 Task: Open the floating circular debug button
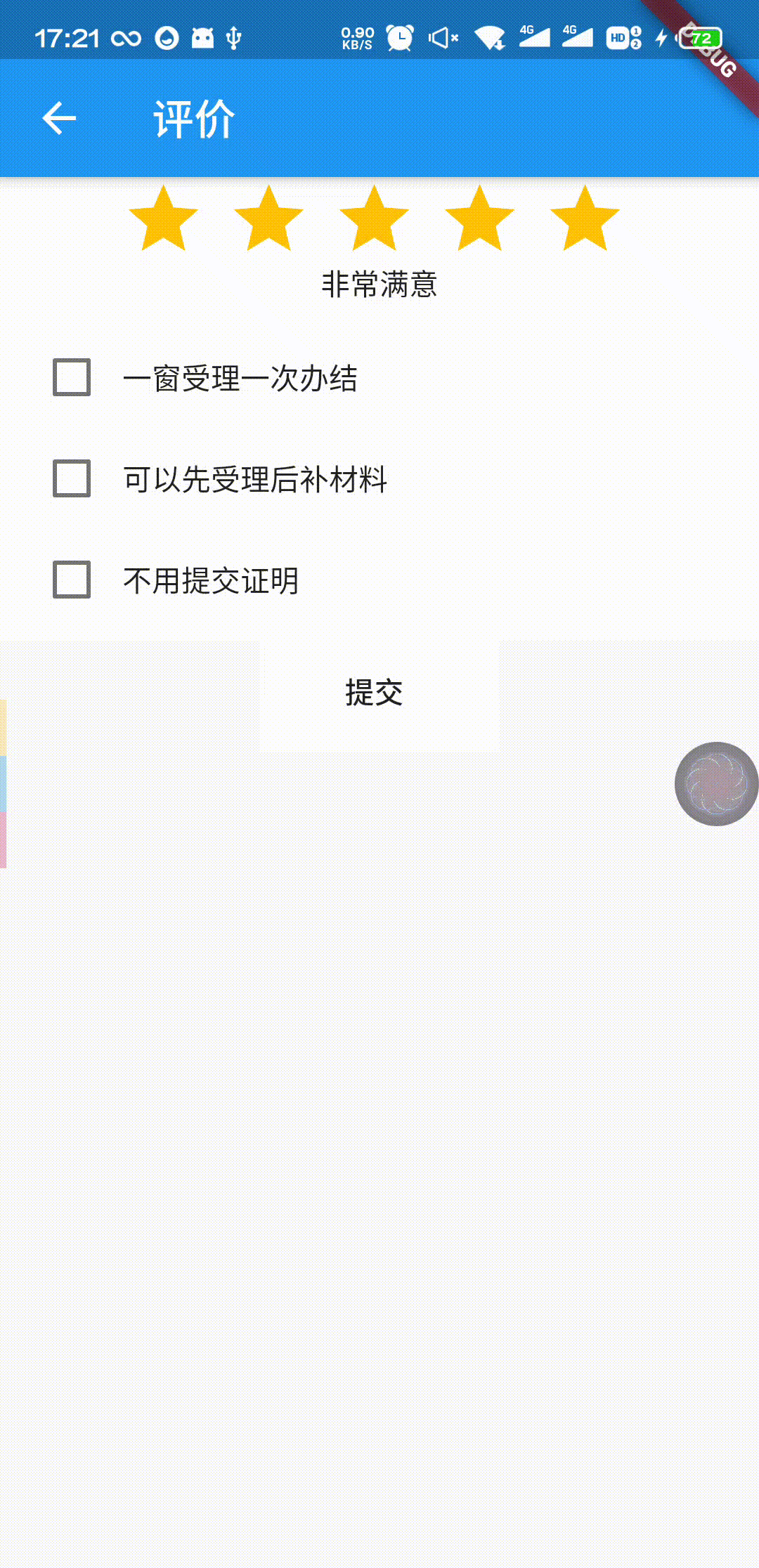716,783
